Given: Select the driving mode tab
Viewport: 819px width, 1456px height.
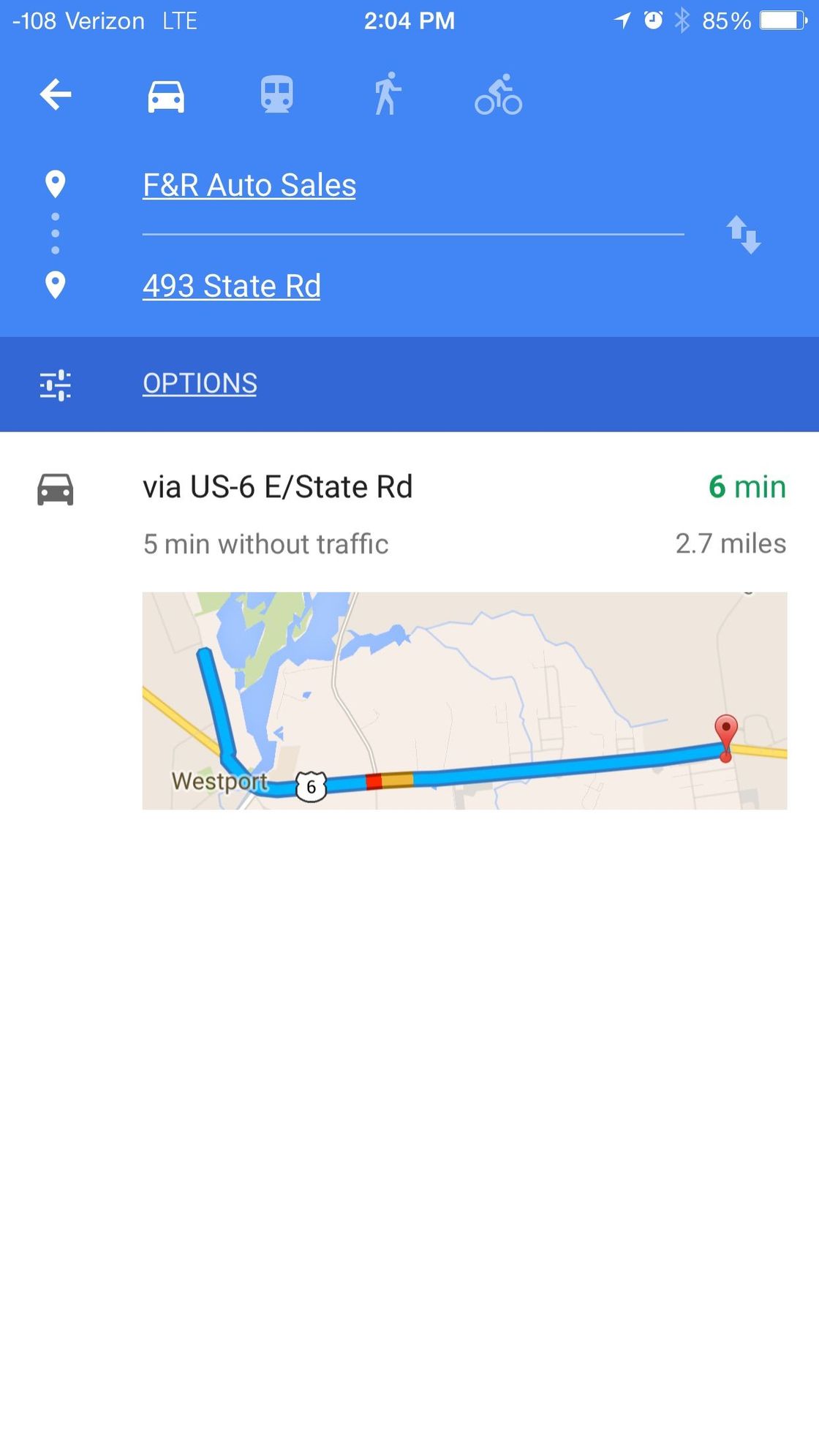Looking at the screenshot, I should 166,96.
